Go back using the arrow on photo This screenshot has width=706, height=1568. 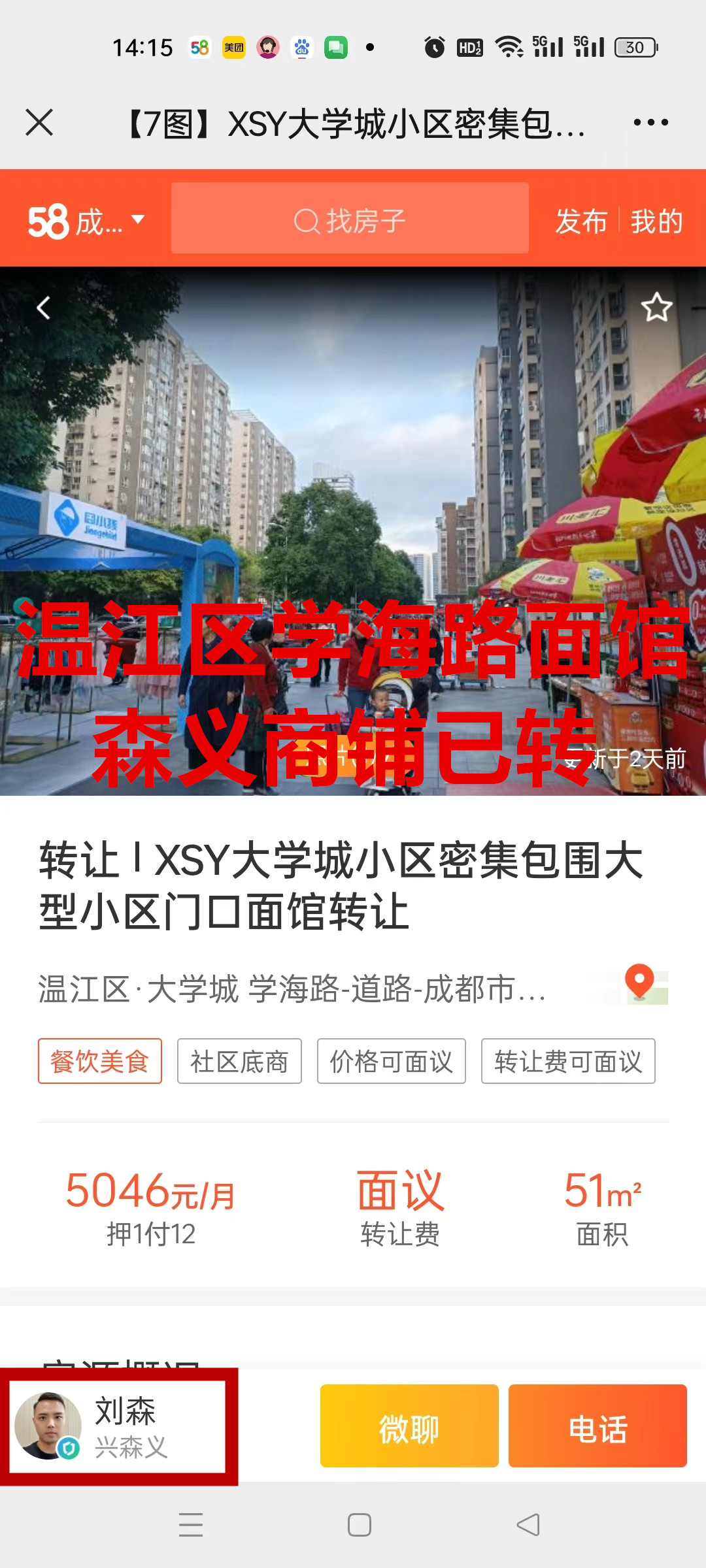click(44, 308)
